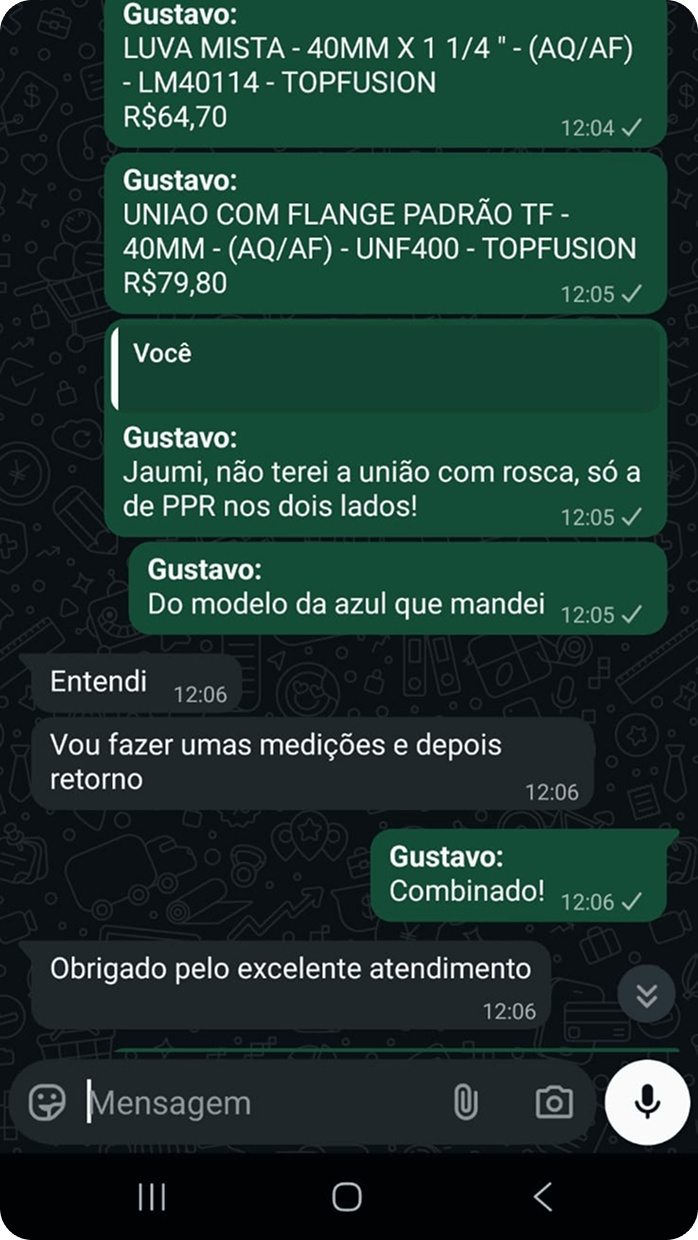Open the emoji sticker picker
The width and height of the screenshot is (698, 1240).
(x=47, y=1102)
